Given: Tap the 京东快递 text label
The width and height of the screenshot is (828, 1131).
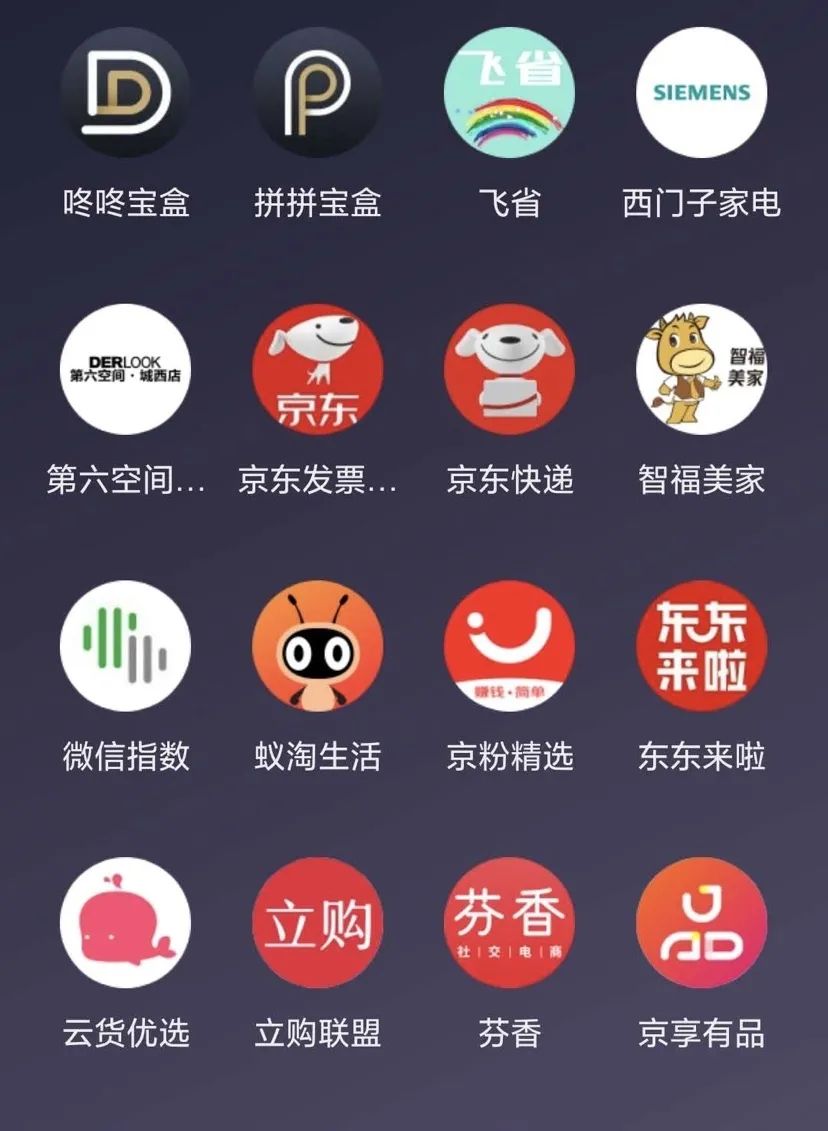Looking at the screenshot, I should 509,479.
